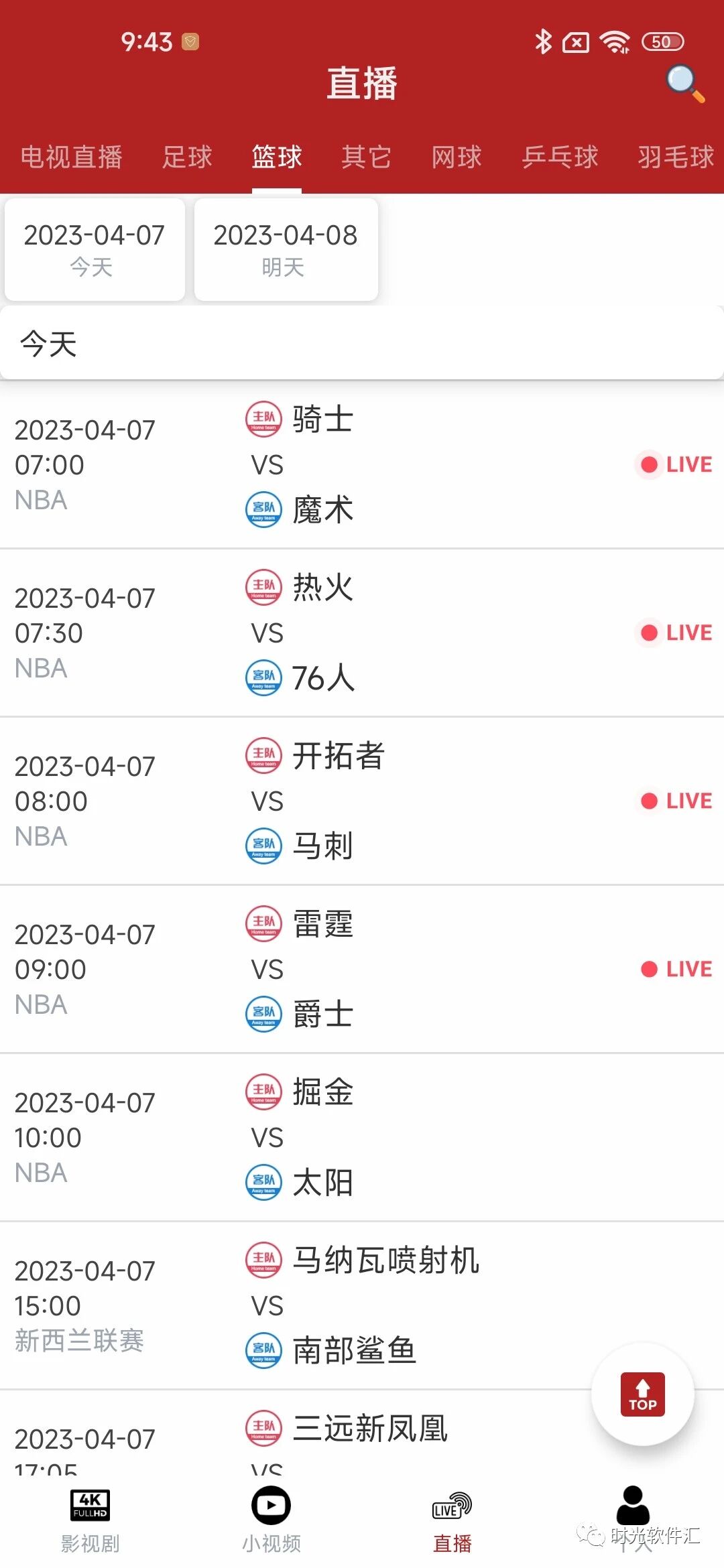Switch to the 足球 tab
The width and height of the screenshot is (724, 1568).
[187, 157]
